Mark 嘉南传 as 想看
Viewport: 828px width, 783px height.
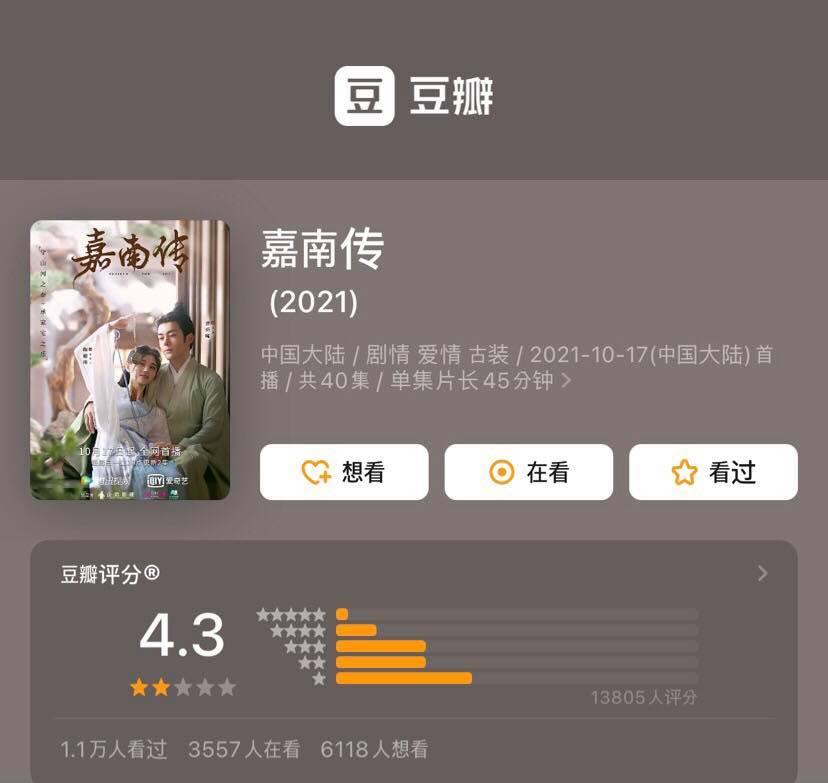coord(344,472)
